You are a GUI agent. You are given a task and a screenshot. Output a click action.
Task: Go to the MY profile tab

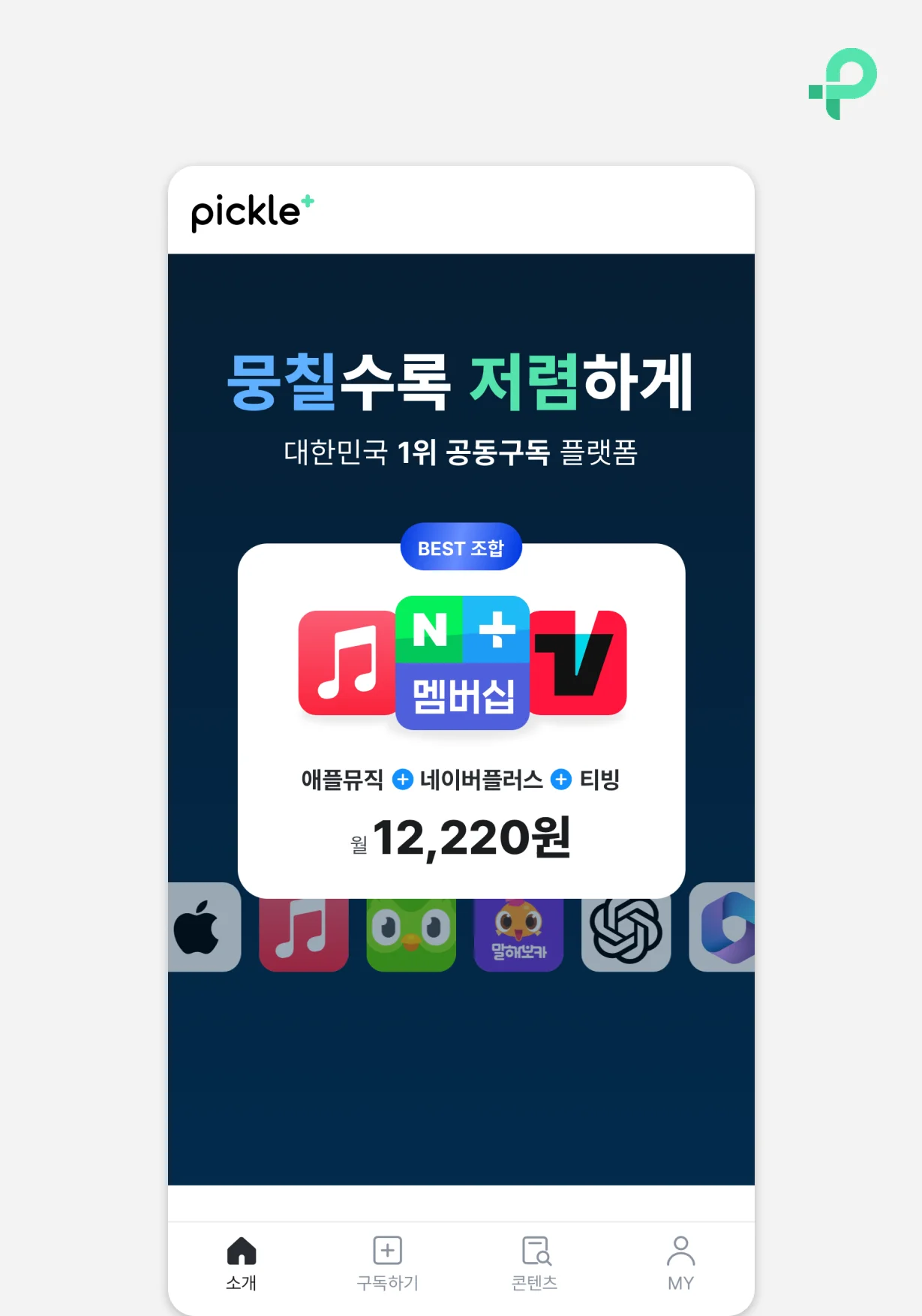(x=681, y=1262)
